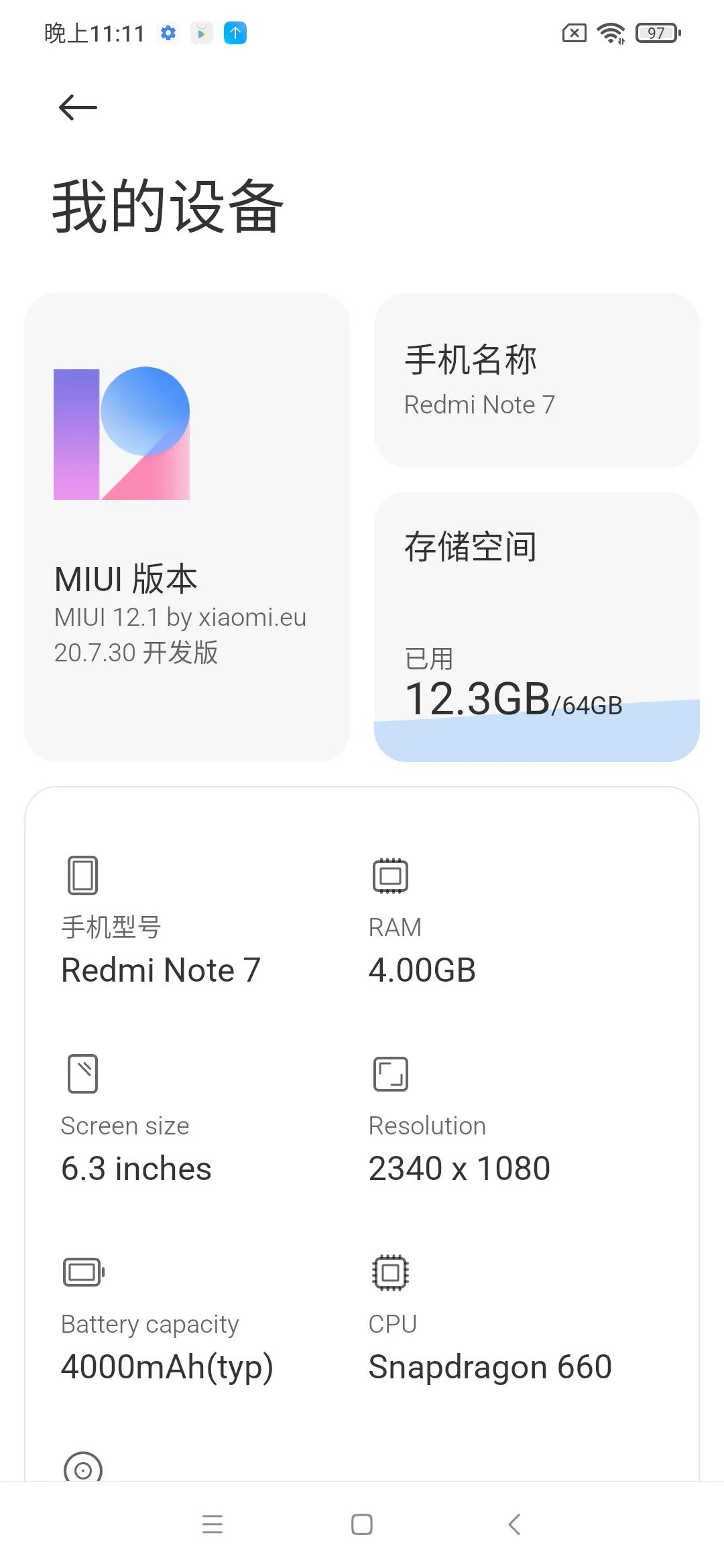Open the 存储空间 storage card
Screen dimensions: 724x1568
pos(536,626)
